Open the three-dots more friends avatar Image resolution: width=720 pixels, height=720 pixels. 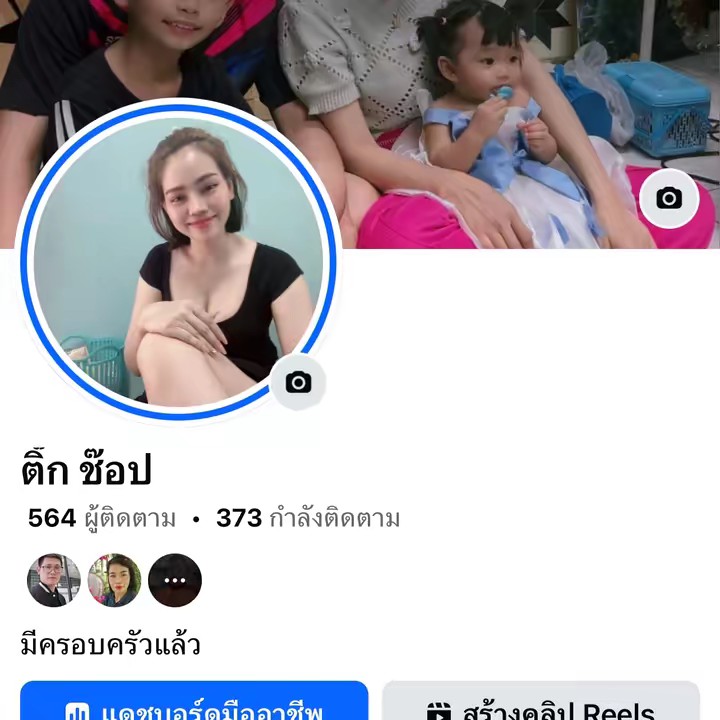coord(175,580)
